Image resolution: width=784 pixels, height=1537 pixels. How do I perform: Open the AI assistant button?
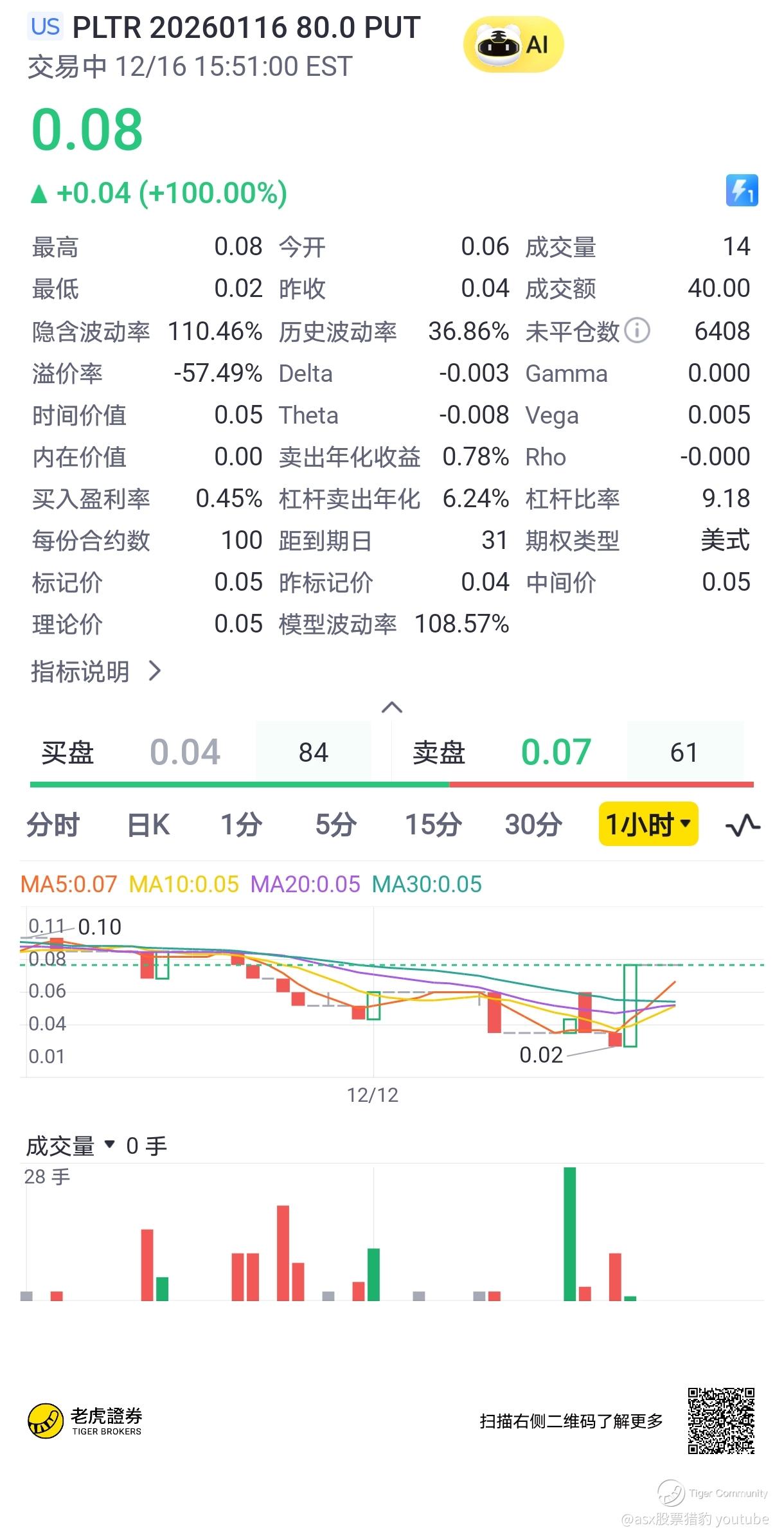(513, 44)
